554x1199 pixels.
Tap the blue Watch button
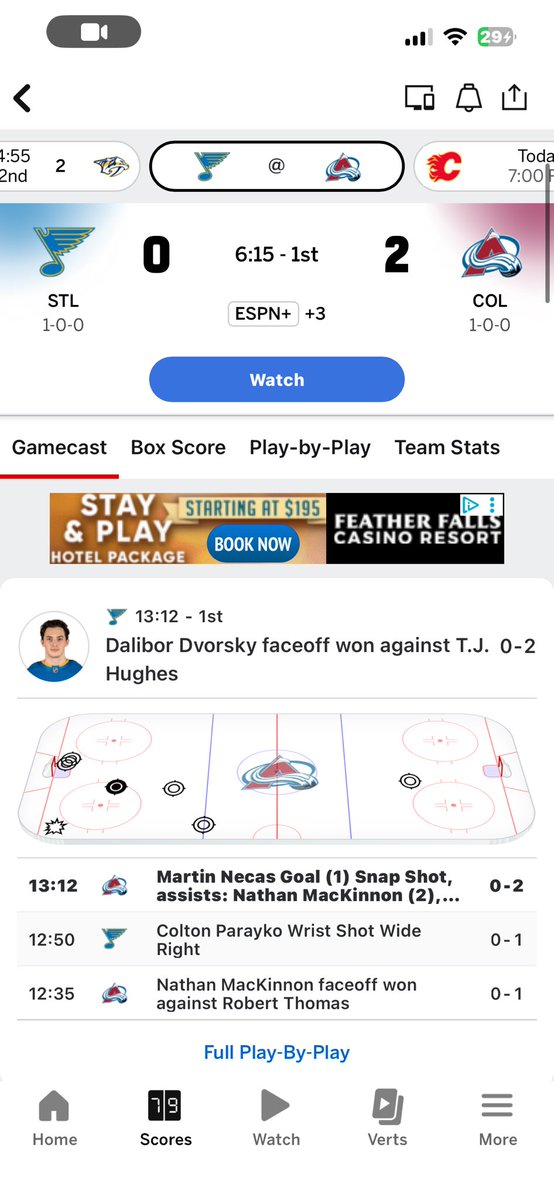(277, 379)
